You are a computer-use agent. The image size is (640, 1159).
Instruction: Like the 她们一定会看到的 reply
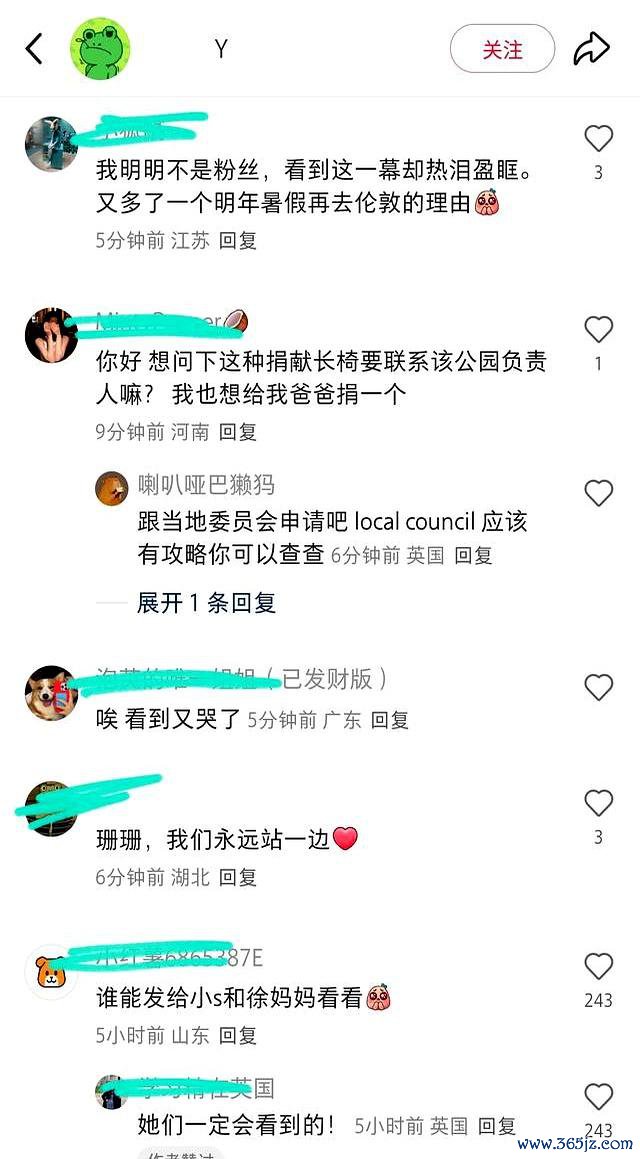598,1095
